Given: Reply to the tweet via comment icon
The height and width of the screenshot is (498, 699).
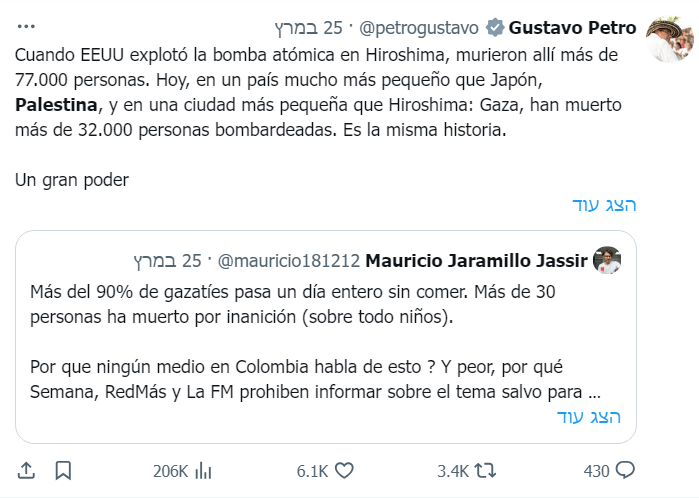Looking at the screenshot, I should pyautogui.click(x=626, y=470).
